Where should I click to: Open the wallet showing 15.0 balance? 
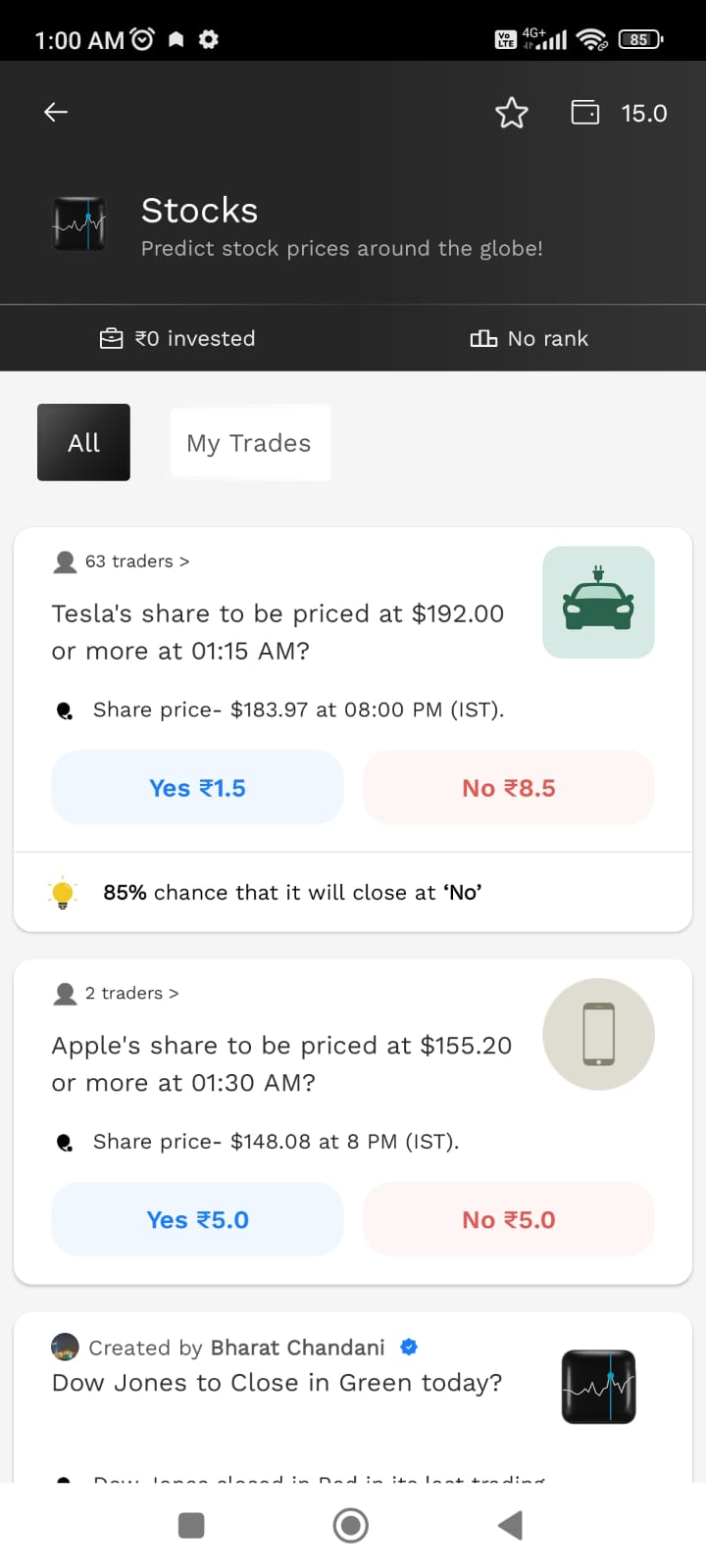coord(620,114)
